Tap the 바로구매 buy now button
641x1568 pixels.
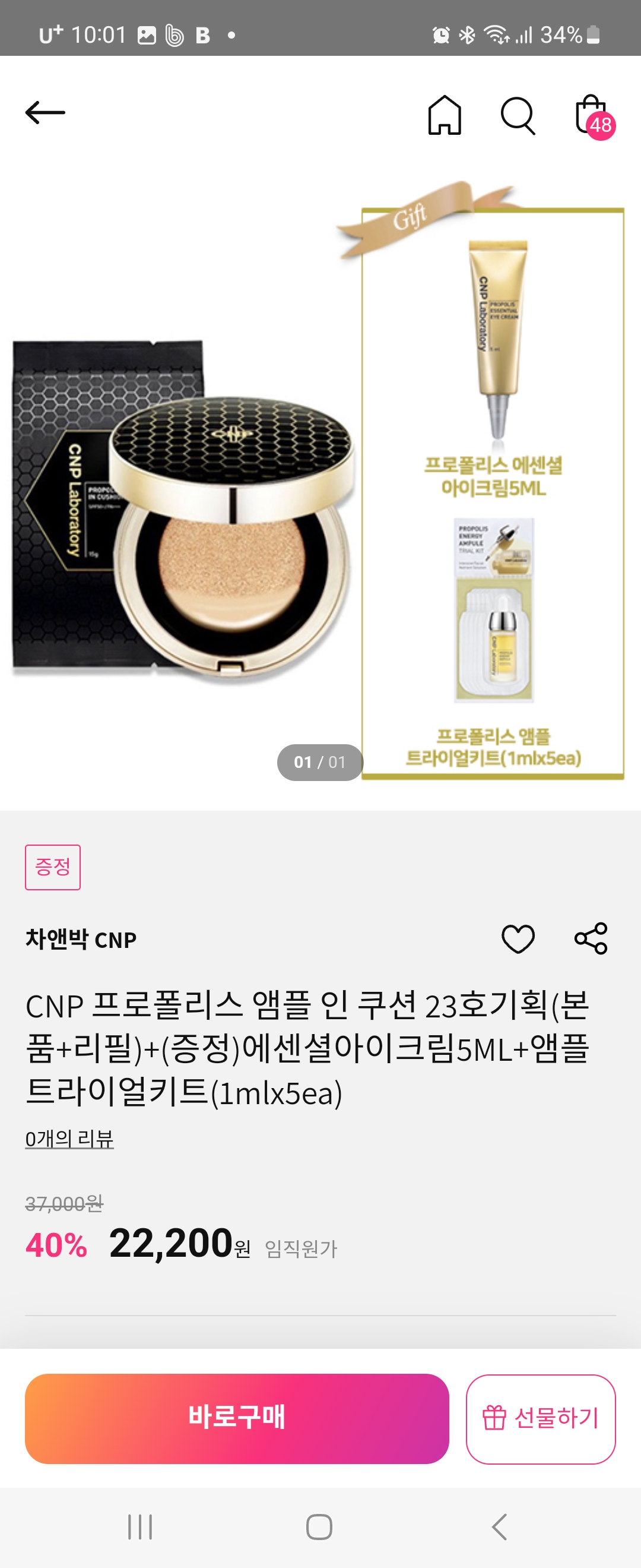pyautogui.click(x=237, y=1418)
